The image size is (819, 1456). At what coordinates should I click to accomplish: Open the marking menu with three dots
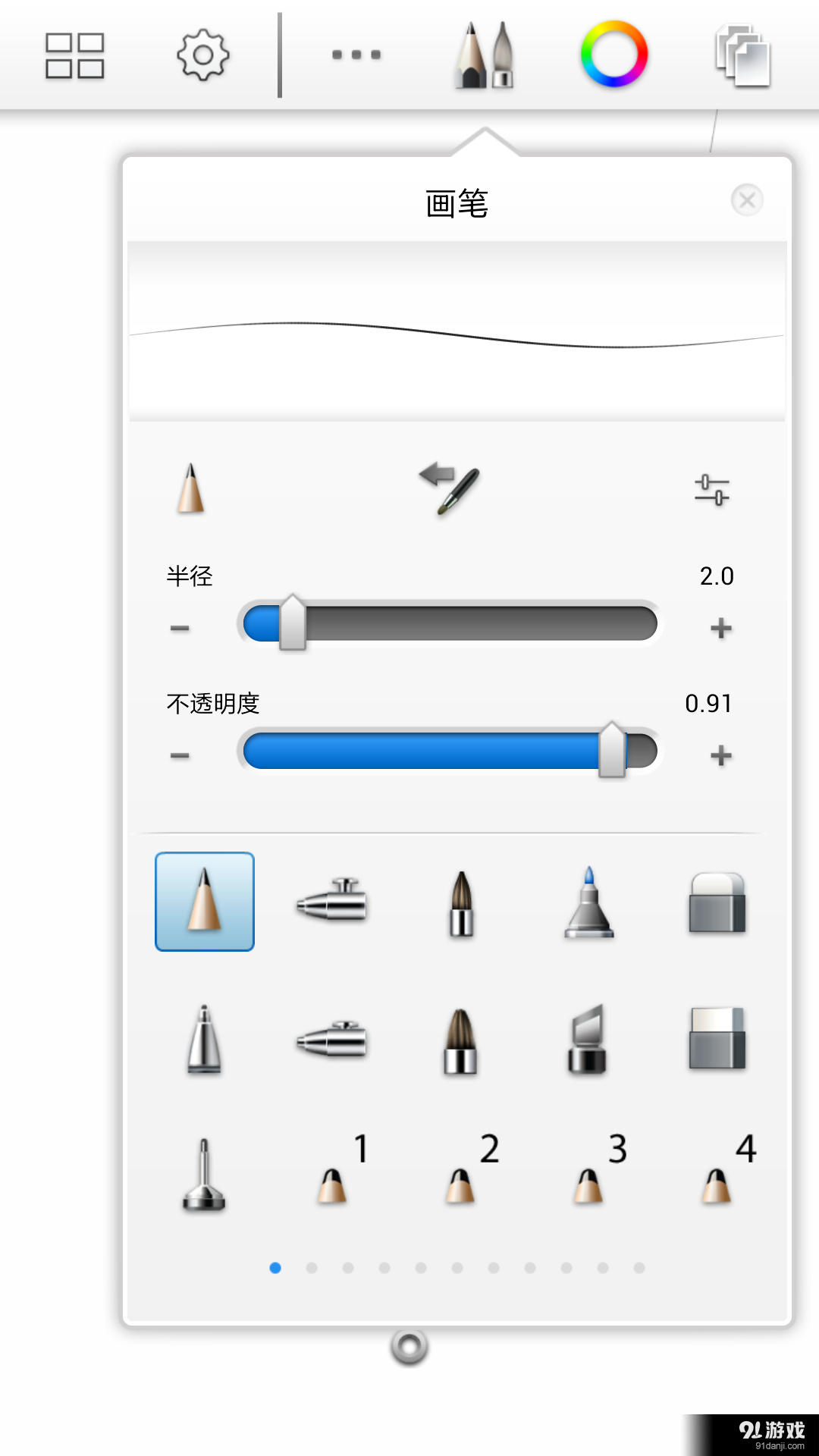355,55
